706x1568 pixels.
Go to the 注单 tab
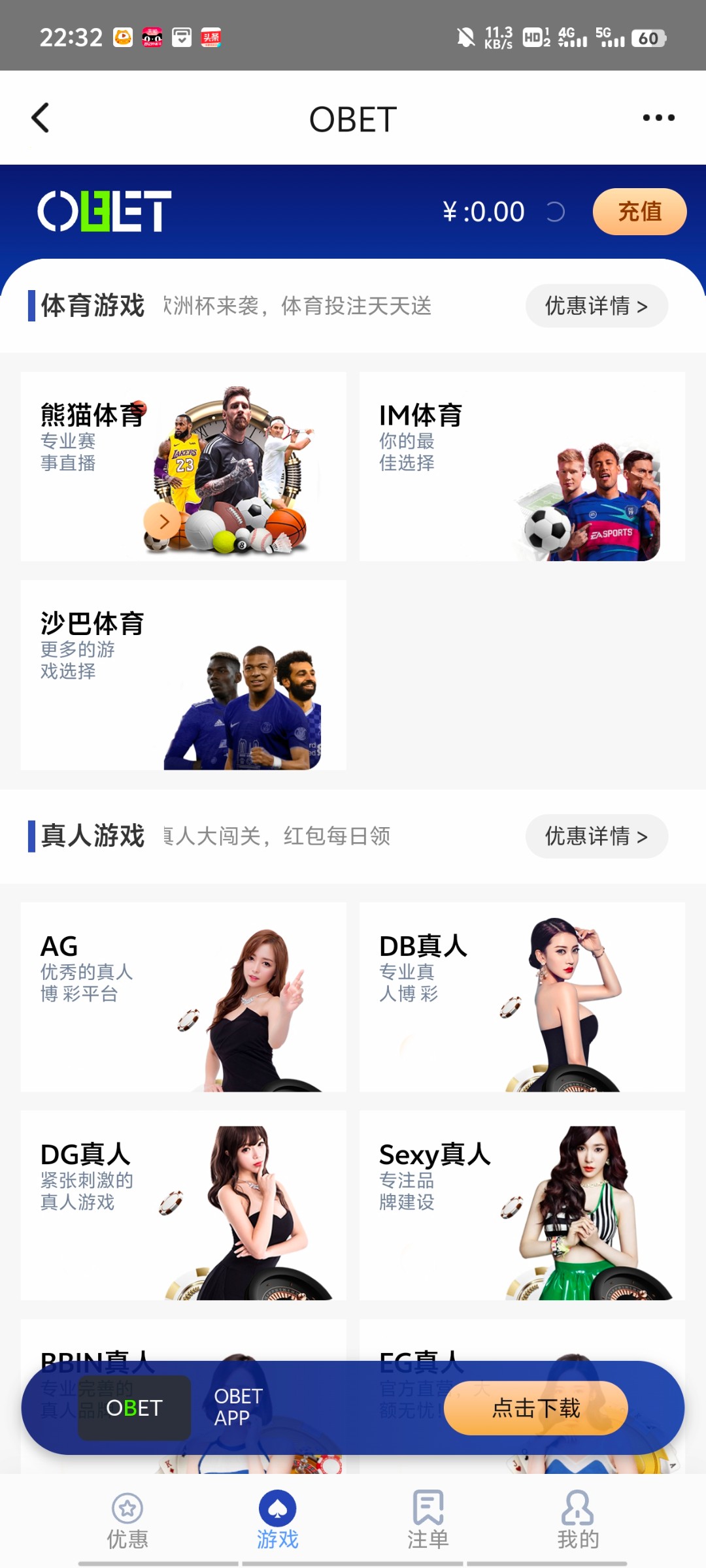428,1521
